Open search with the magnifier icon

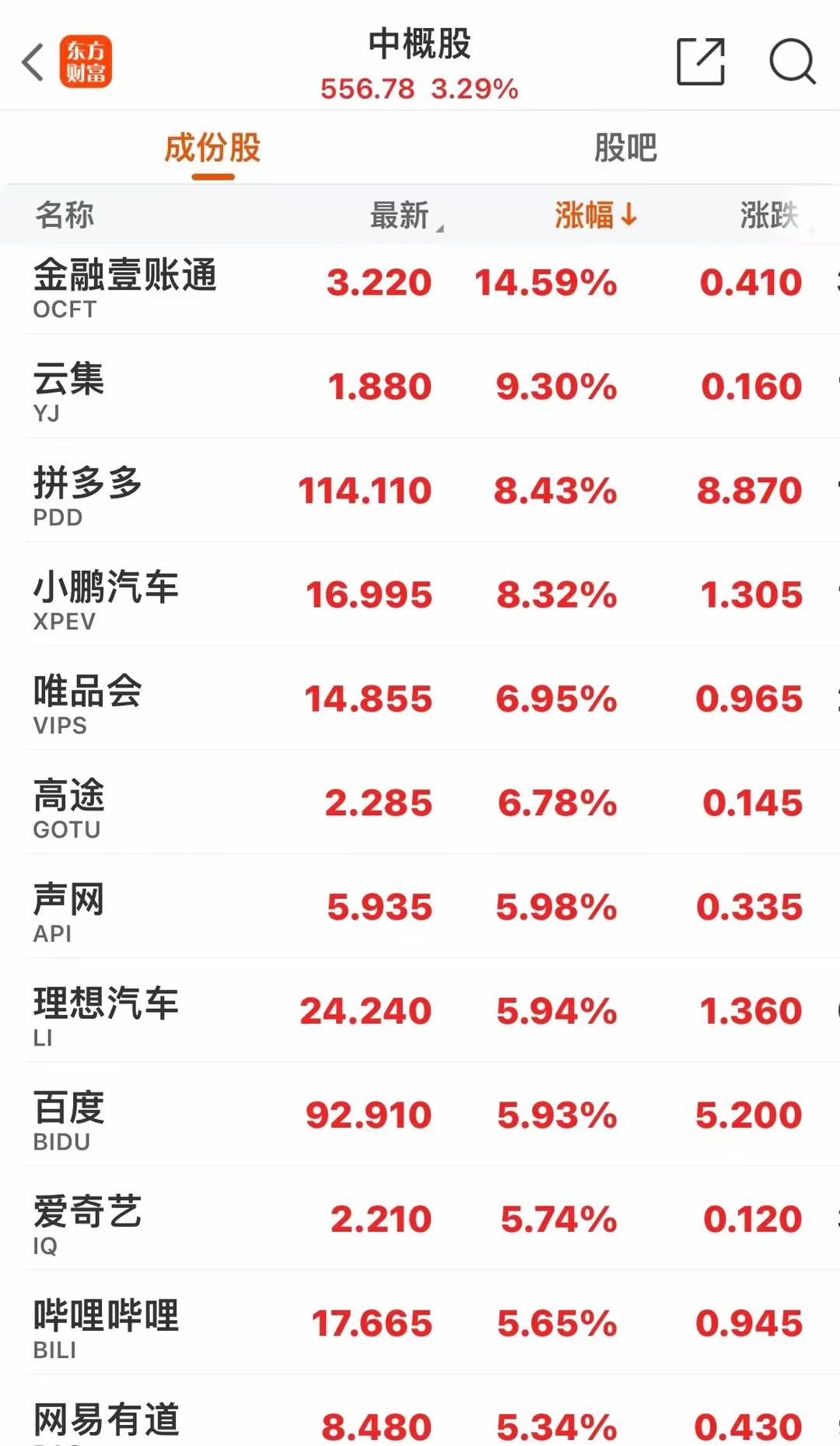tap(792, 62)
